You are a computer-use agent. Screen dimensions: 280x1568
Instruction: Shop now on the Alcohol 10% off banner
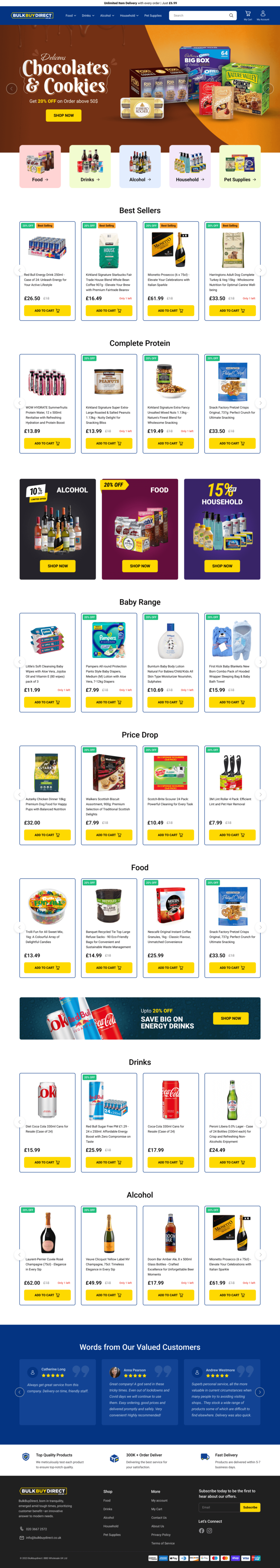(58, 566)
